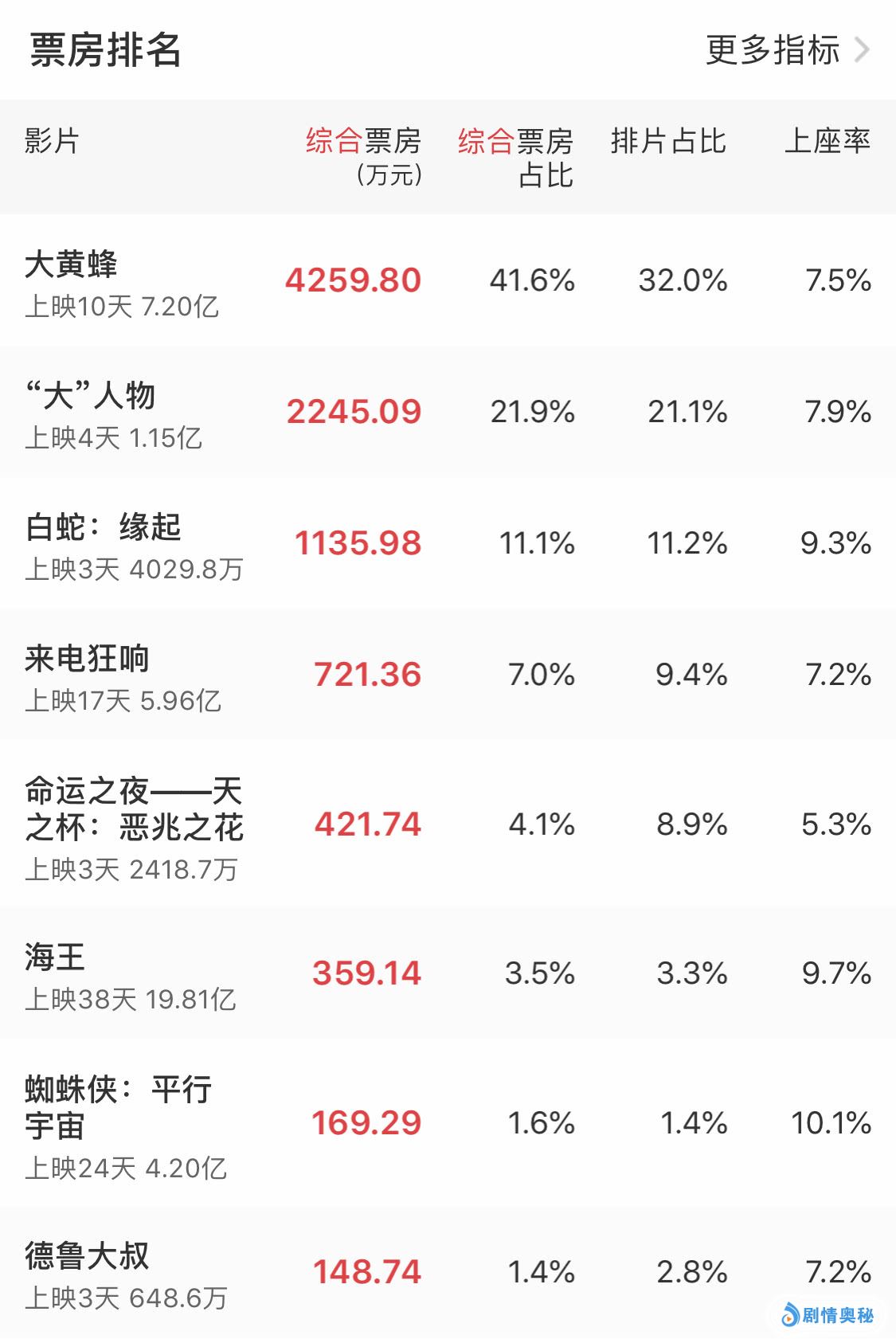The image size is (896, 1339).
Task: Open the 德鲁大叔 movie row
Action: pos(448,1271)
